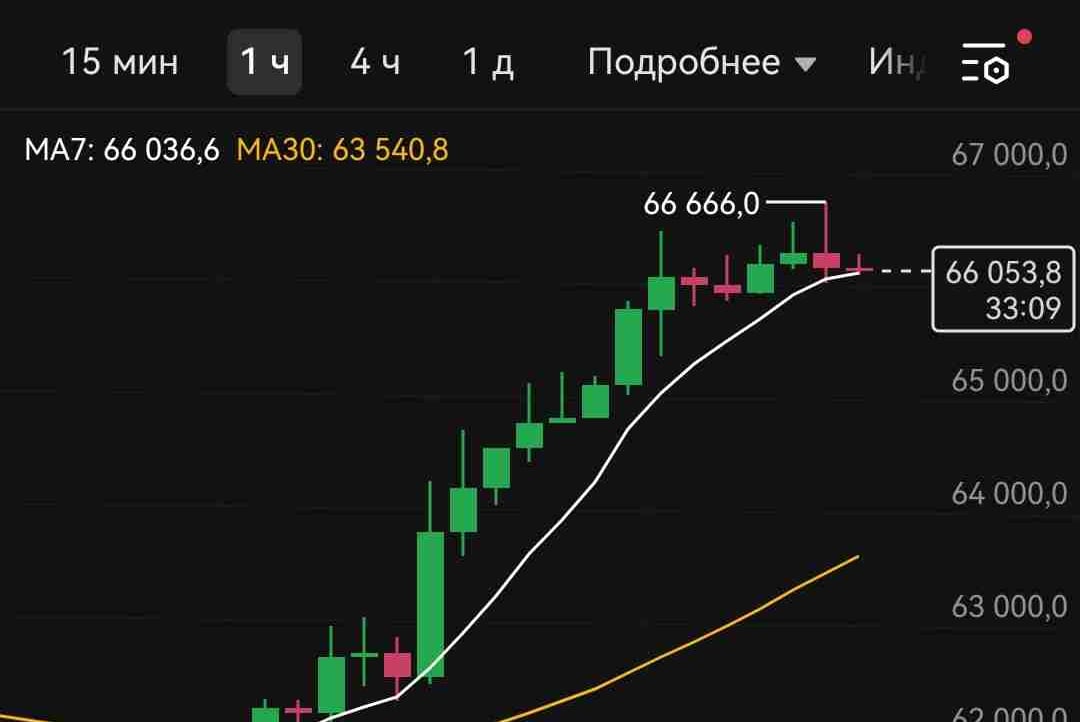This screenshot has height=722, width=1080.
Task: Switch chart to 4 ч interval
Action: tap(375, 62)
